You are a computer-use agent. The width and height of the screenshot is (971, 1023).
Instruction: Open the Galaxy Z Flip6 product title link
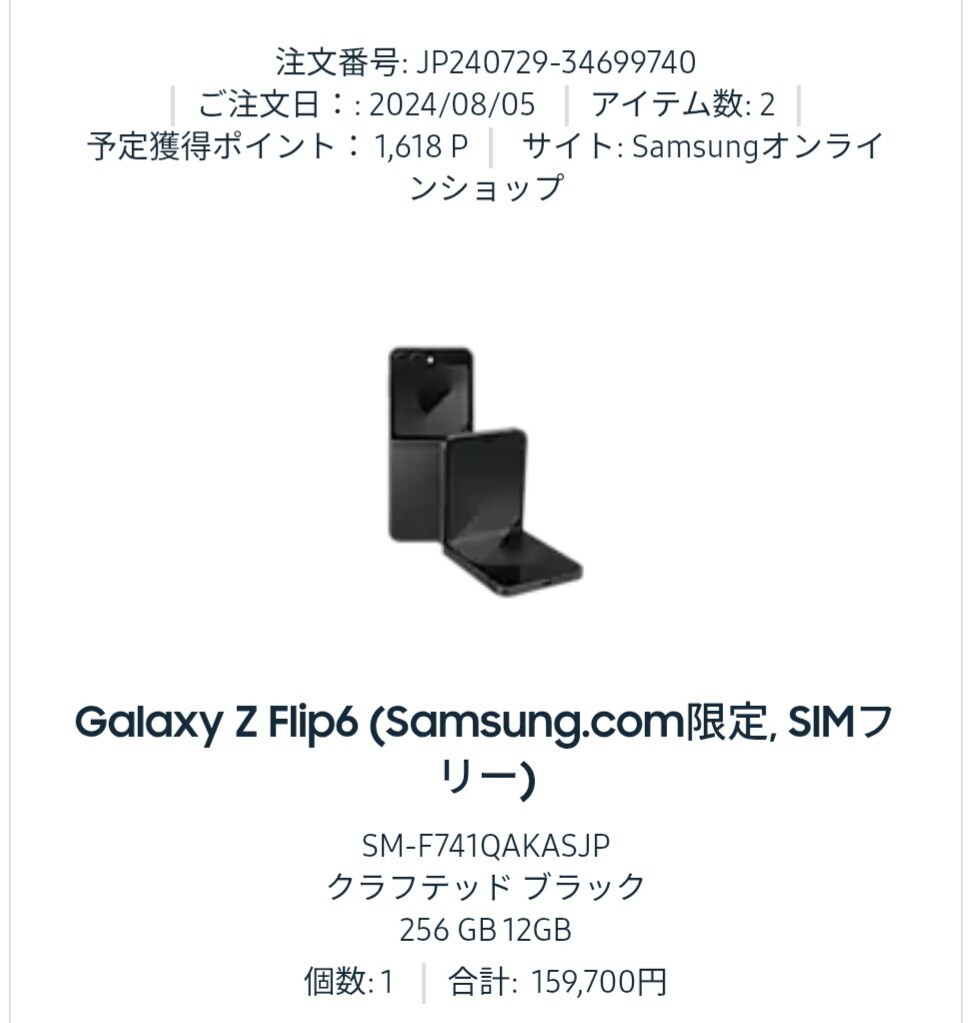[x=485, y=750]
